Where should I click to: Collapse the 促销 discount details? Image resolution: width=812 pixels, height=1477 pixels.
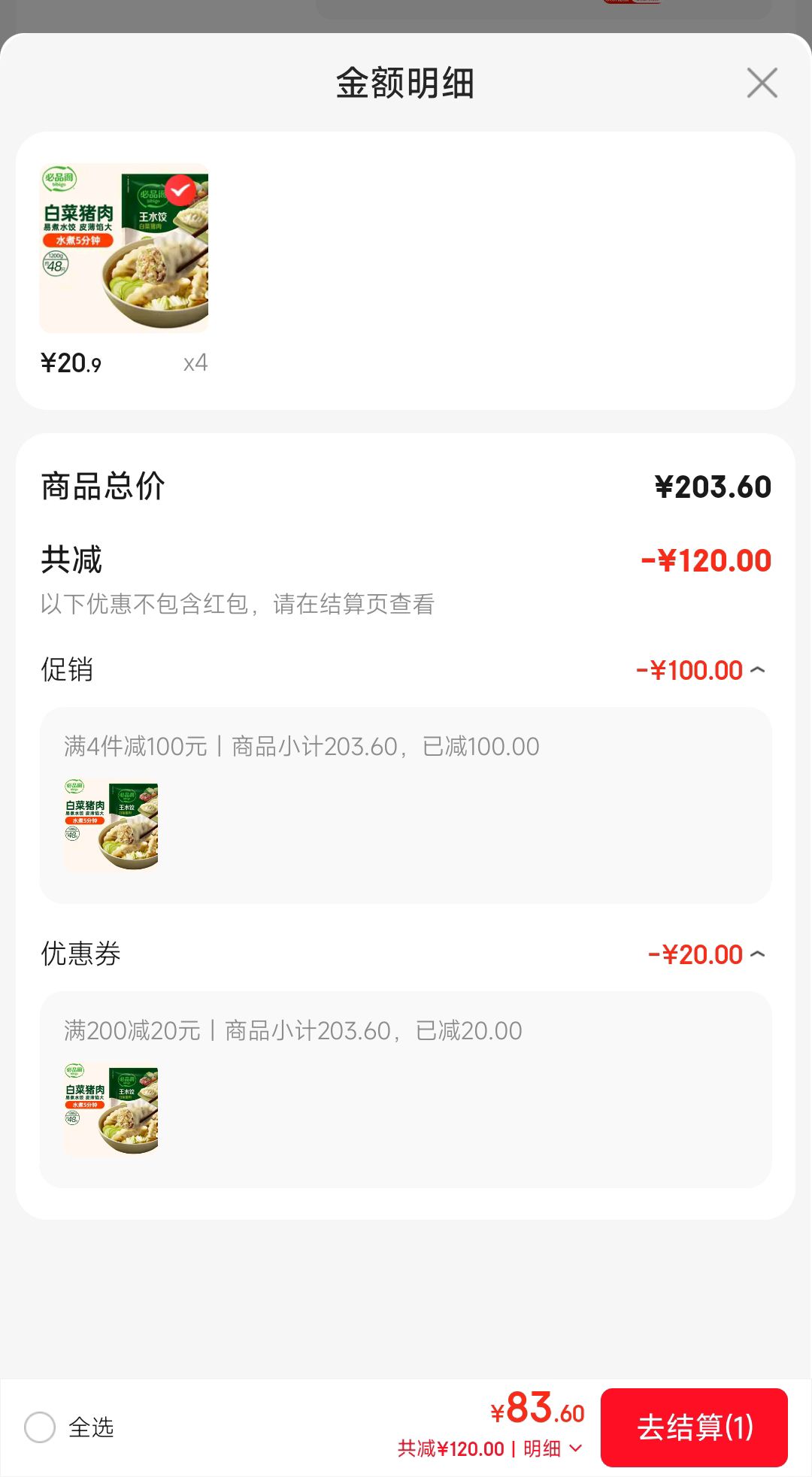(x=757, y=669)
